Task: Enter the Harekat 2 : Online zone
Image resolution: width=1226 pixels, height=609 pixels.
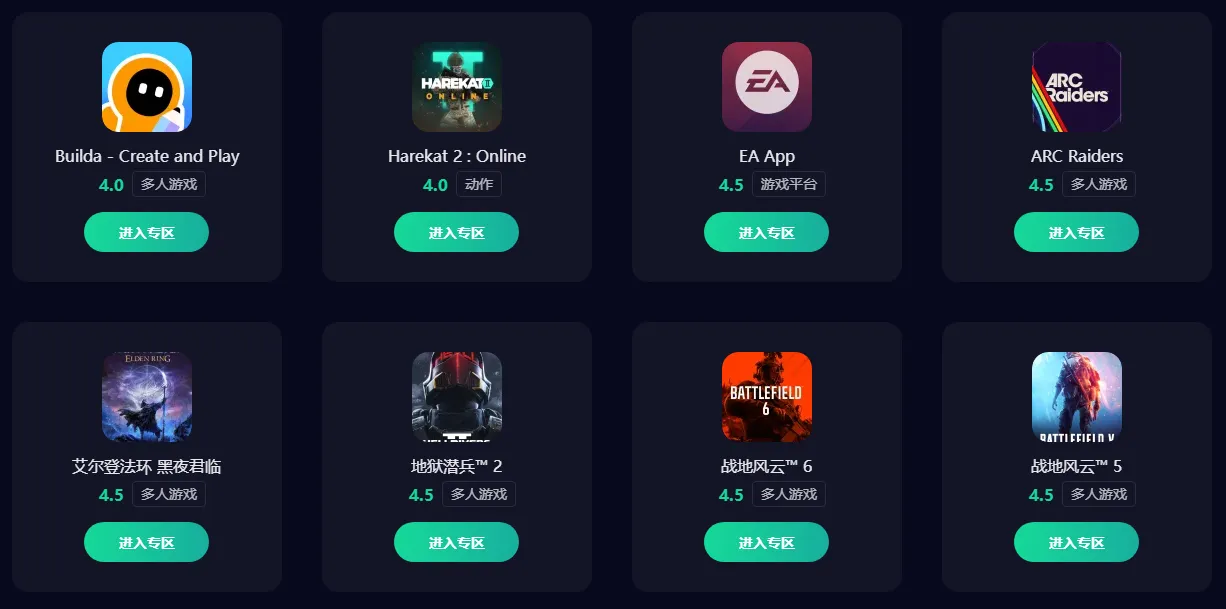Action: (456, 232)
